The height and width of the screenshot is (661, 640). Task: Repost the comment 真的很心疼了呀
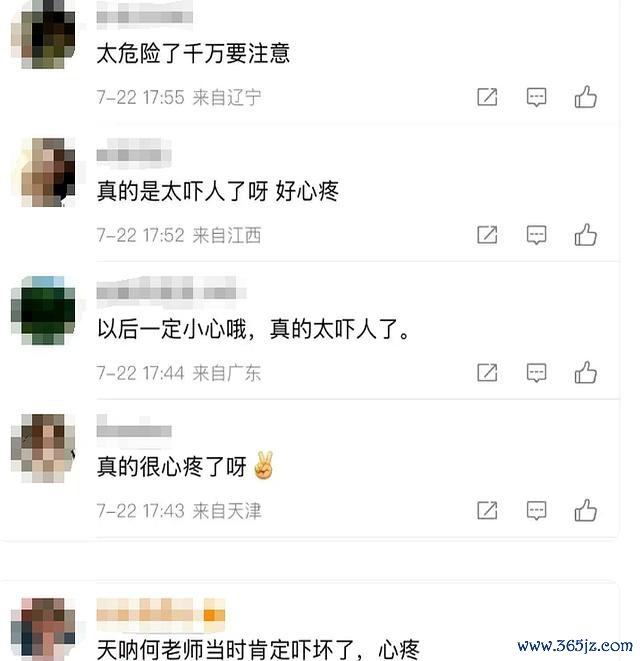click(487, 510)
